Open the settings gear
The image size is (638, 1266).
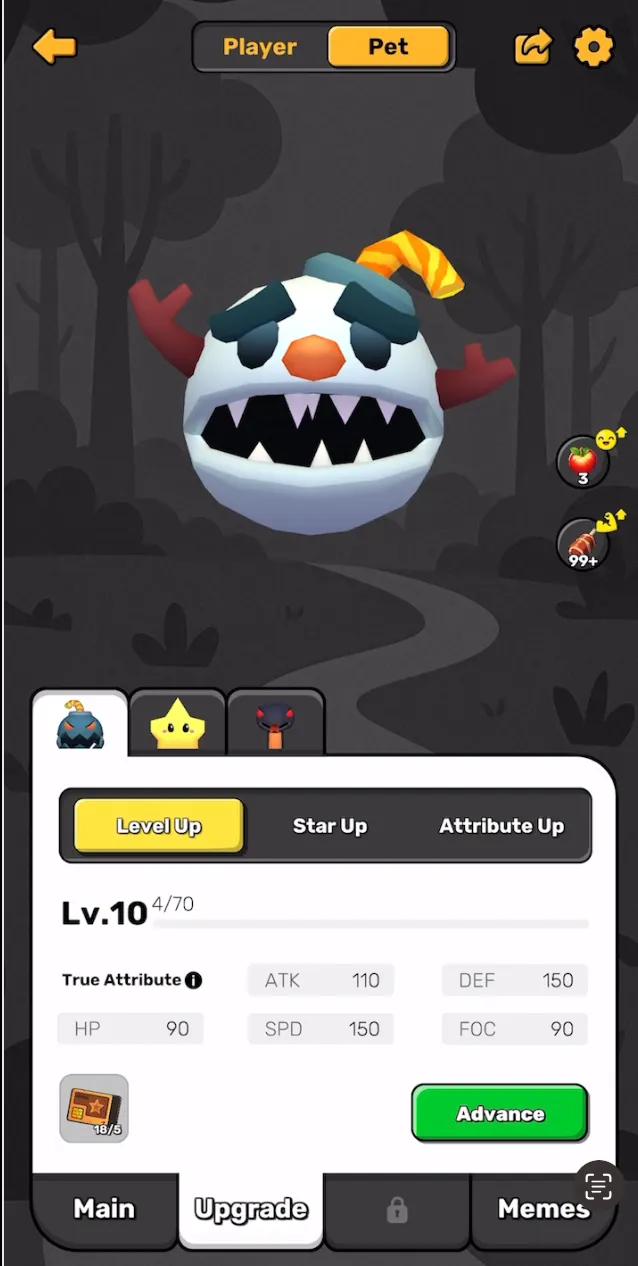pos(593,47)
